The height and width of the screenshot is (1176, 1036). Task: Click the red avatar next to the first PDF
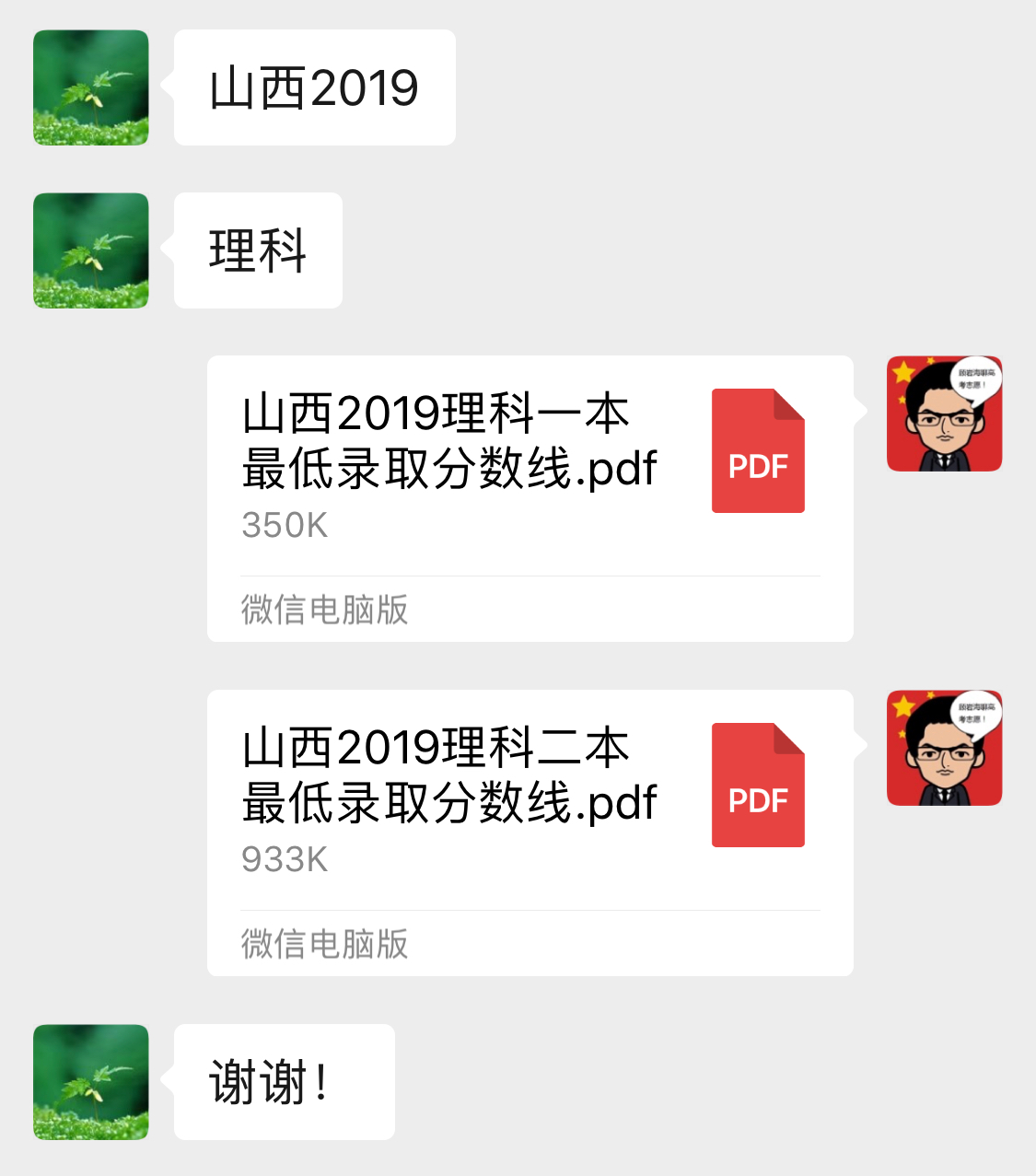[944, 413]
